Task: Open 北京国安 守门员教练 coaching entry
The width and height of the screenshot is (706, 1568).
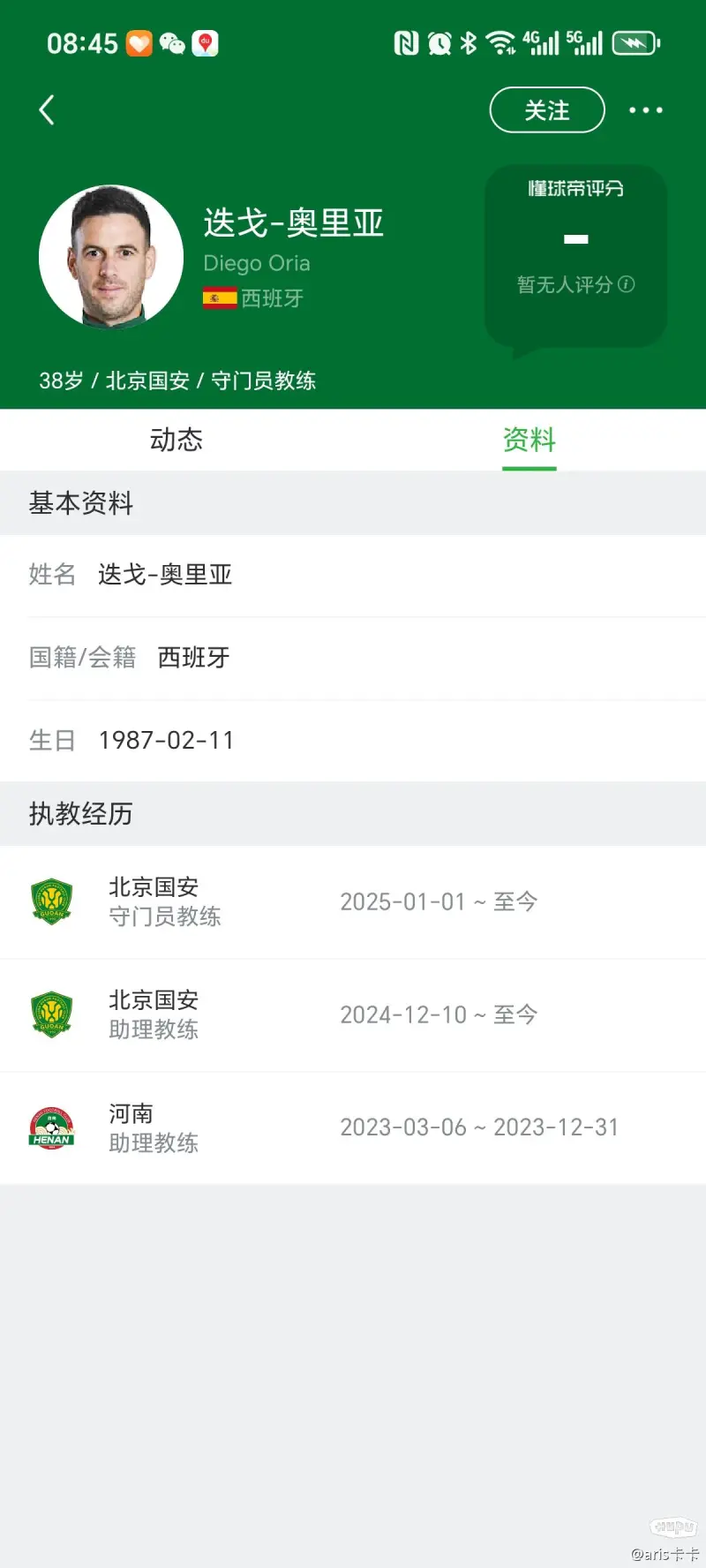Action: [353, 902]
